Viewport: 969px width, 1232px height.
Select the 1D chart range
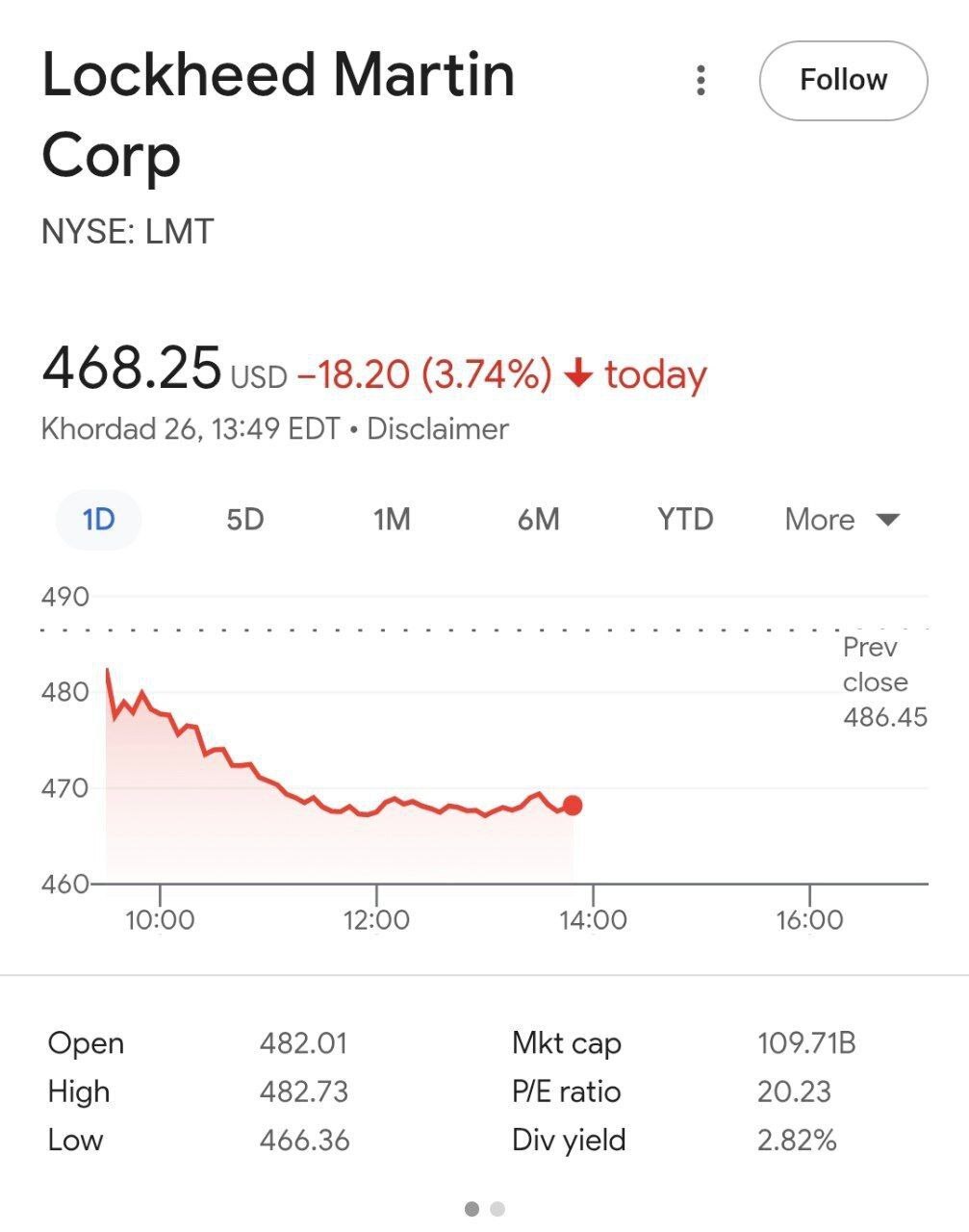click(98, 520)
